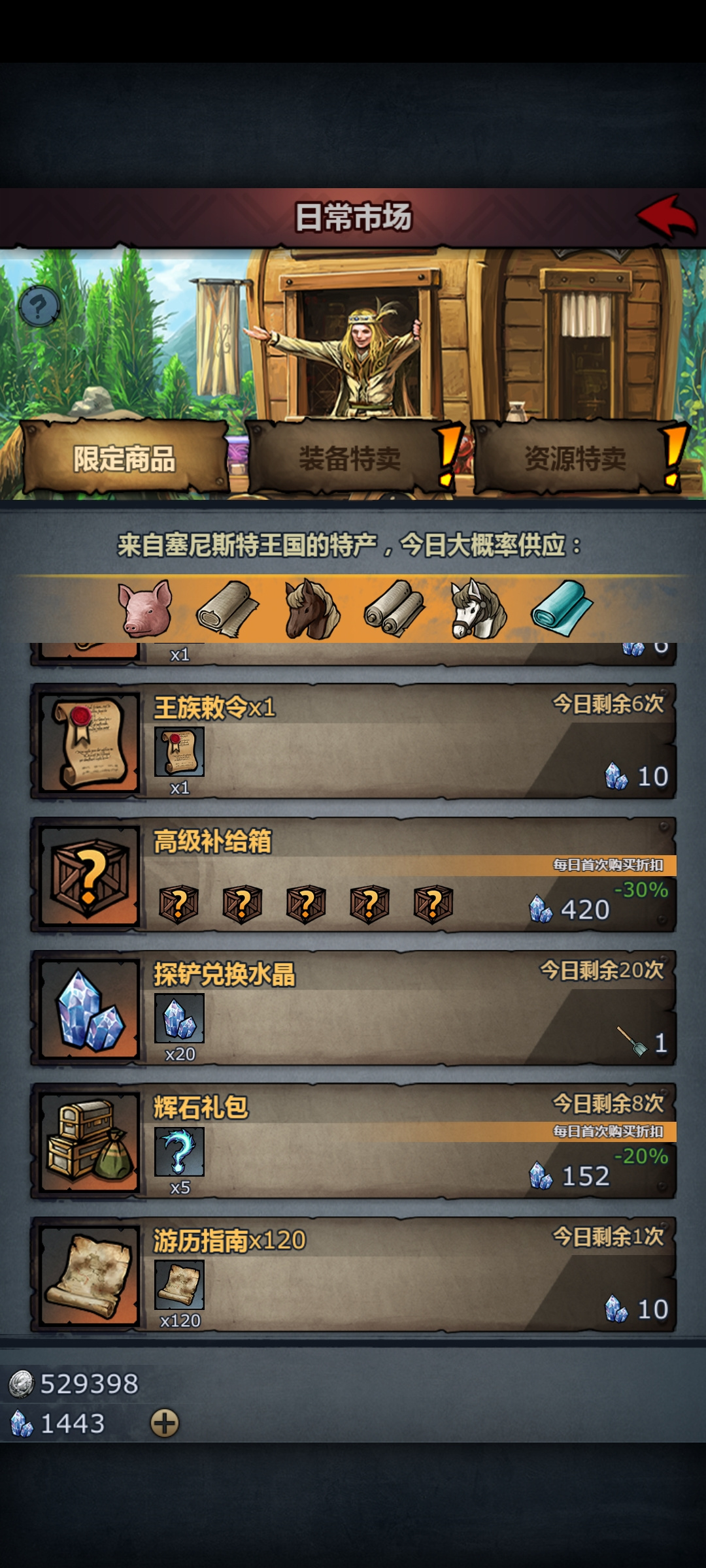Image resolution: width=706 pixels, height=1568 pixels.
Task: Purchase the 高级补给箱 for 420
Action: tap(353, 875)
